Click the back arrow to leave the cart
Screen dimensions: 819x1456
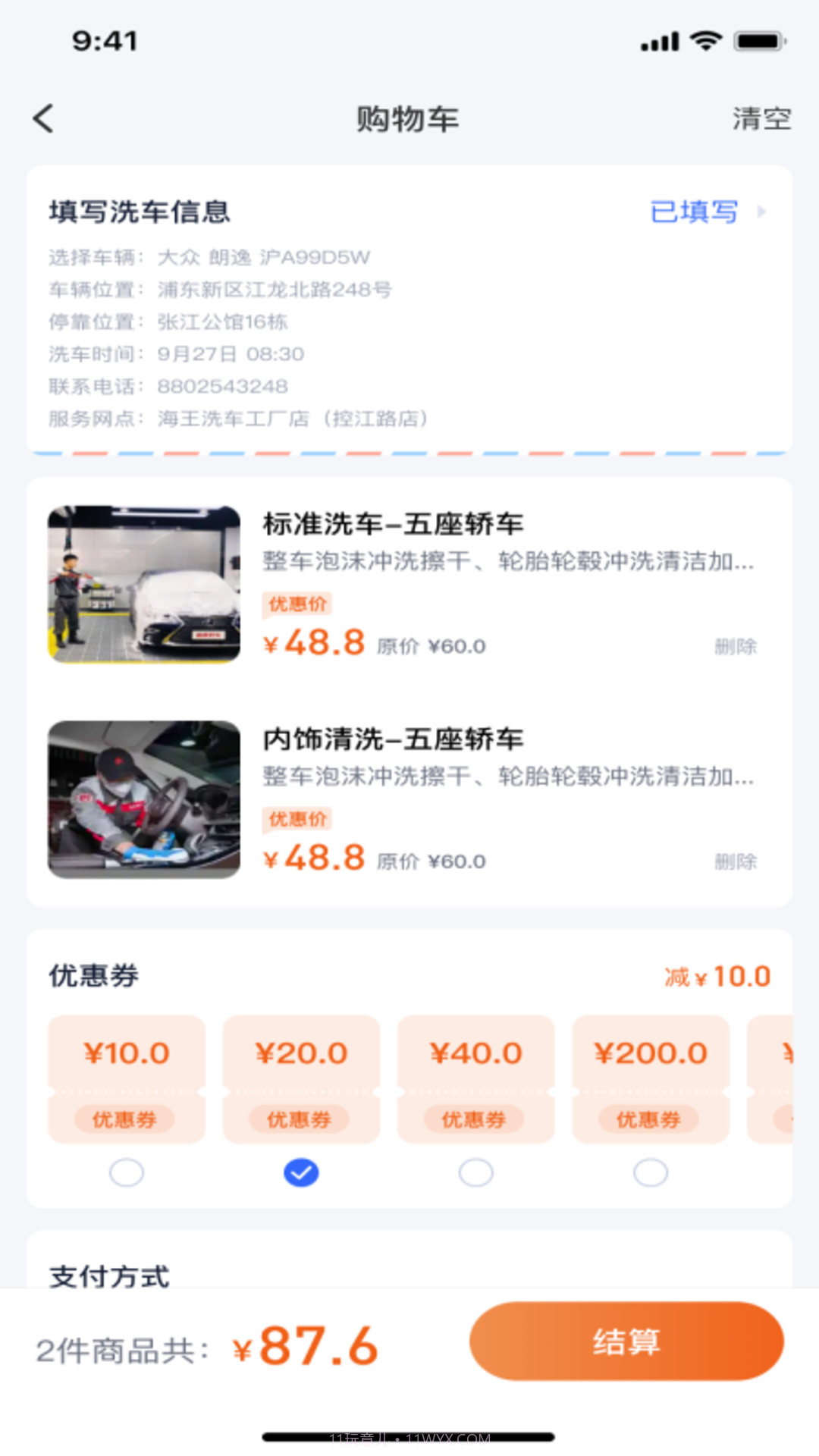(x=43, y=118)
